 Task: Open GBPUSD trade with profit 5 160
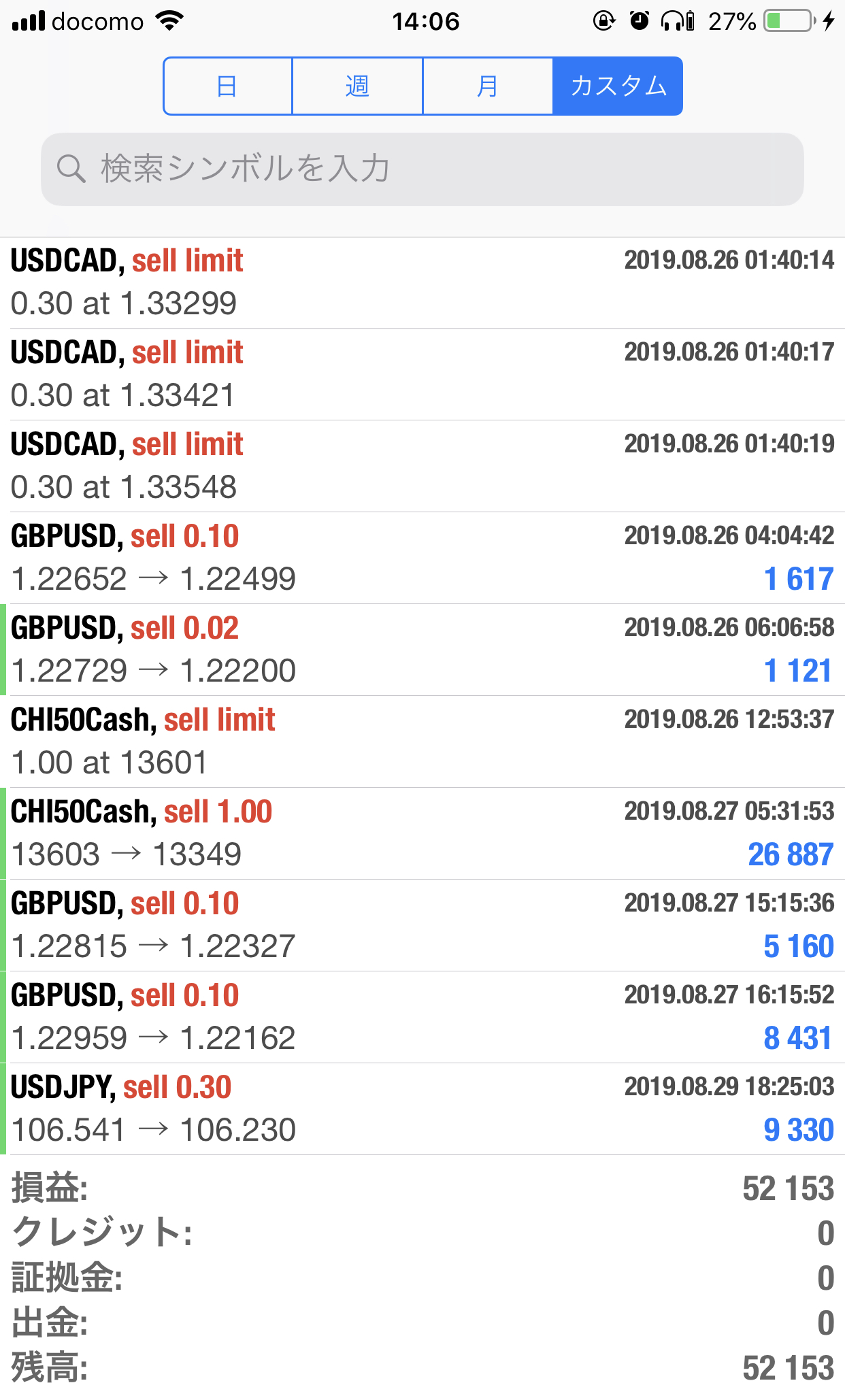[422, 925]
